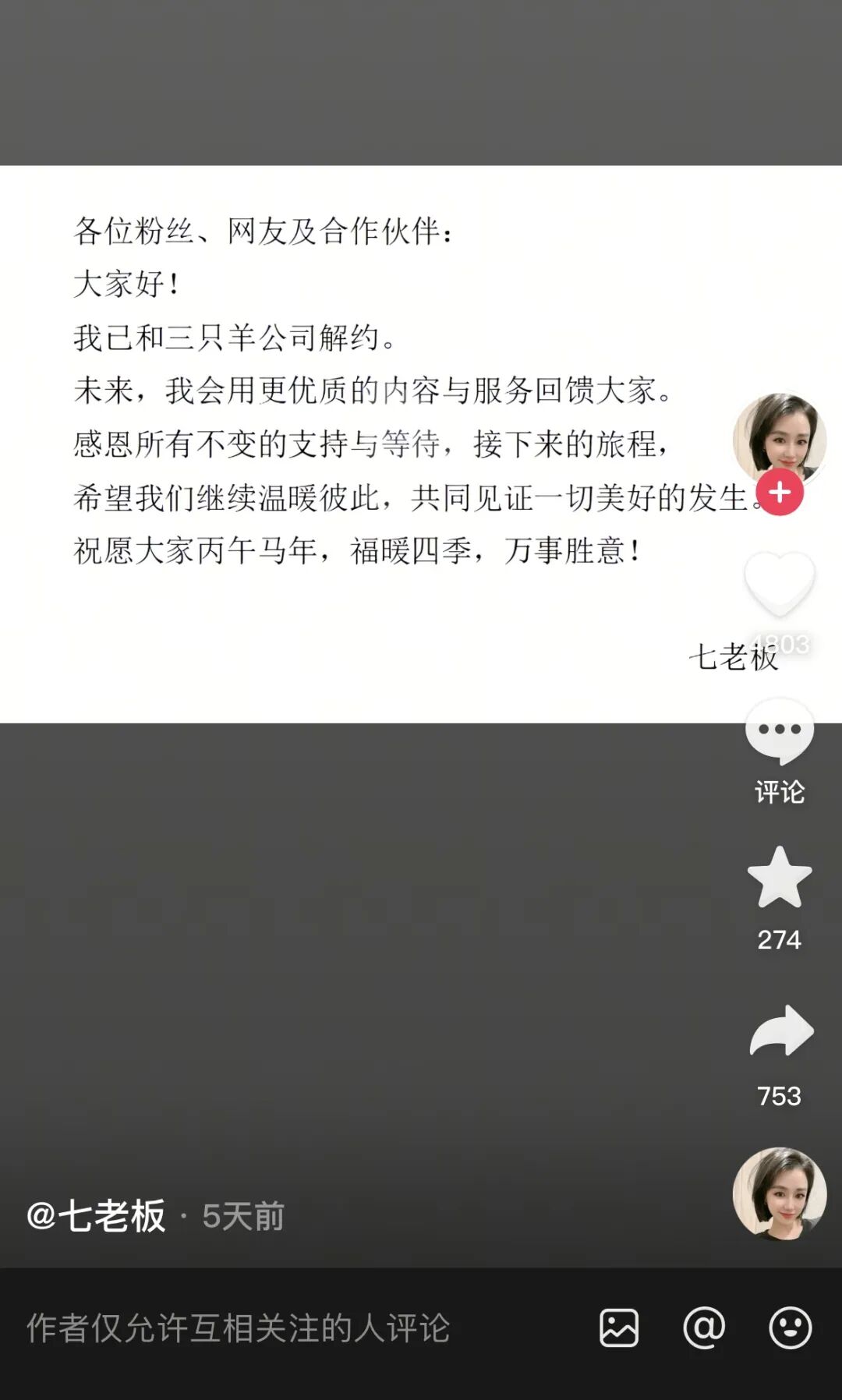Attach an image to the comment
The image size is (842, 1400).
click(619, 1328)
